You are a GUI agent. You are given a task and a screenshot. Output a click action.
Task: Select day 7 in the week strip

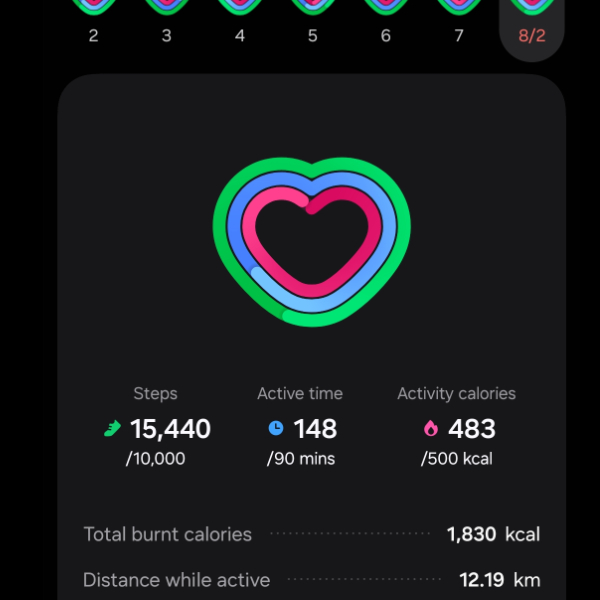click(459, 22)
